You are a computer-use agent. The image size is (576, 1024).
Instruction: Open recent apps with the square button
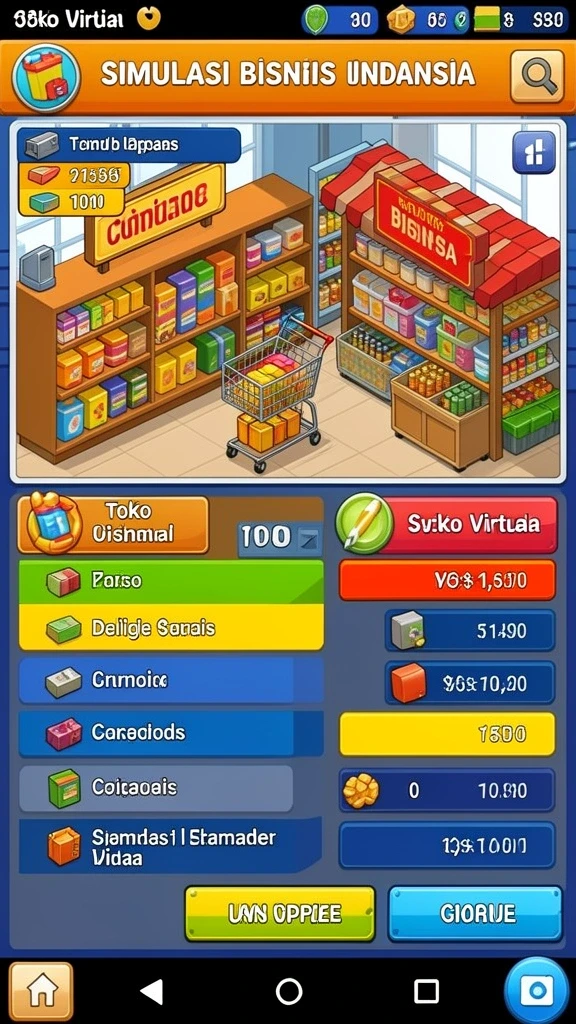click(426, 991)
